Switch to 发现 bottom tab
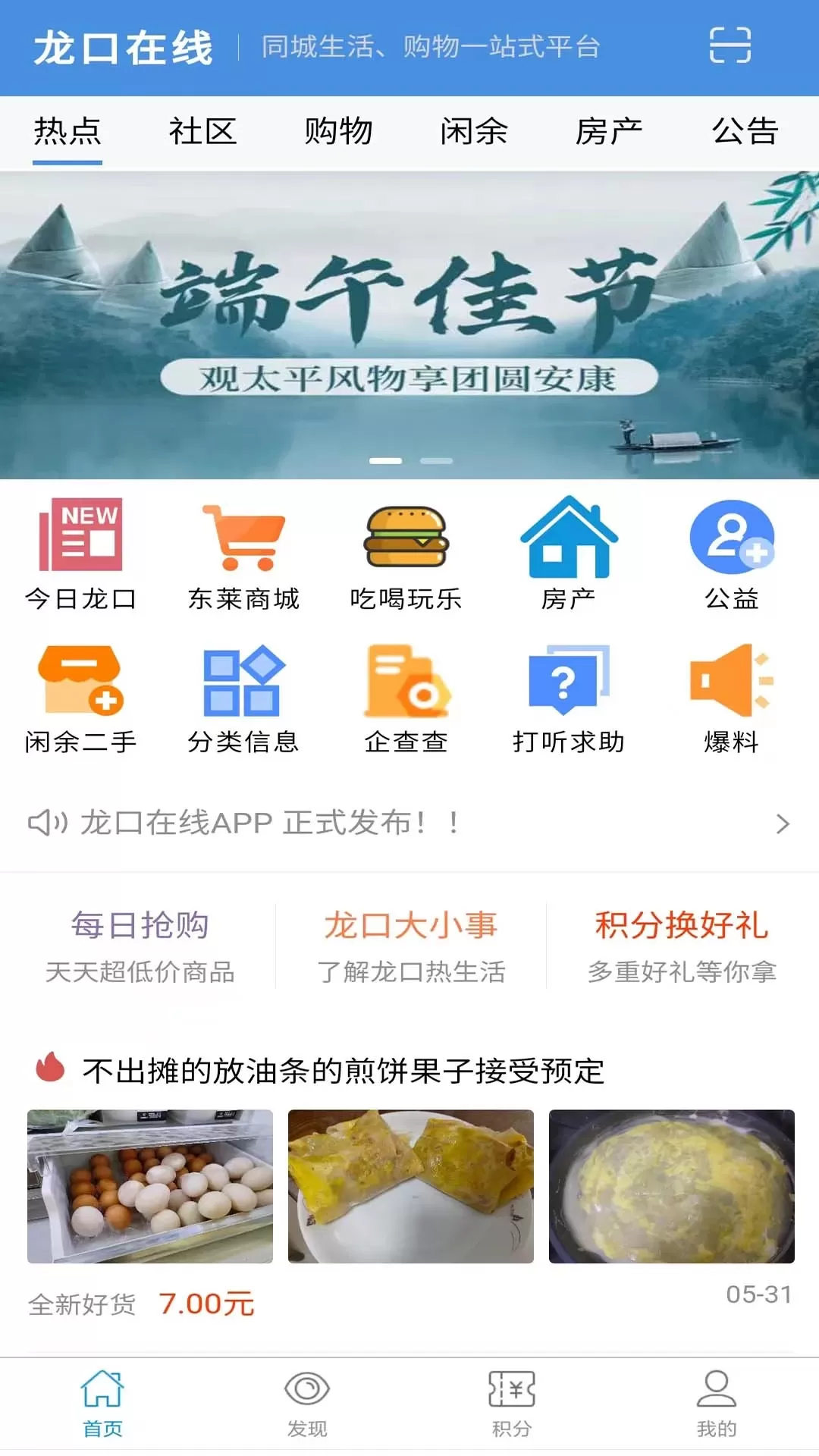Screen dimensions: 819x1456 [307, 1403]
